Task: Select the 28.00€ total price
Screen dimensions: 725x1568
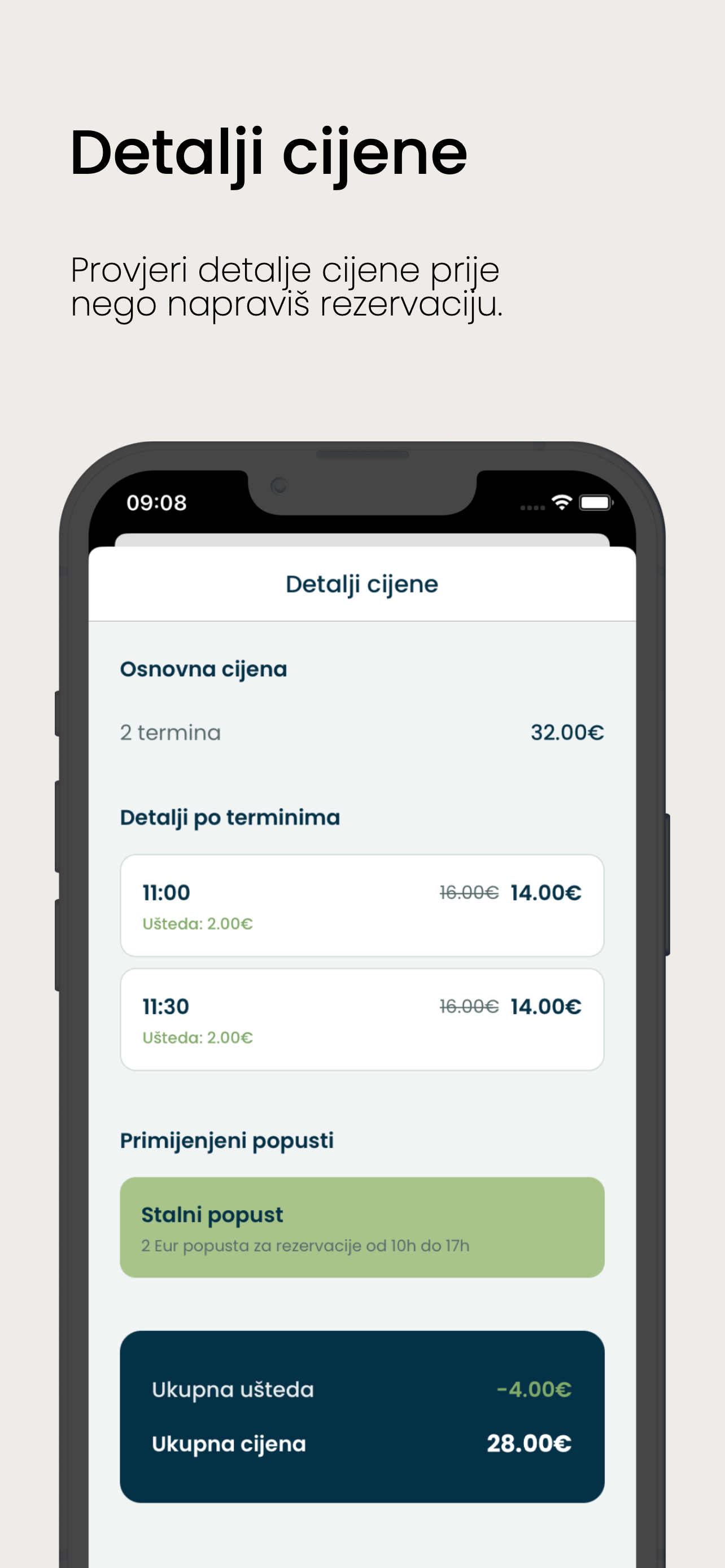Action: coord(529,1443)
